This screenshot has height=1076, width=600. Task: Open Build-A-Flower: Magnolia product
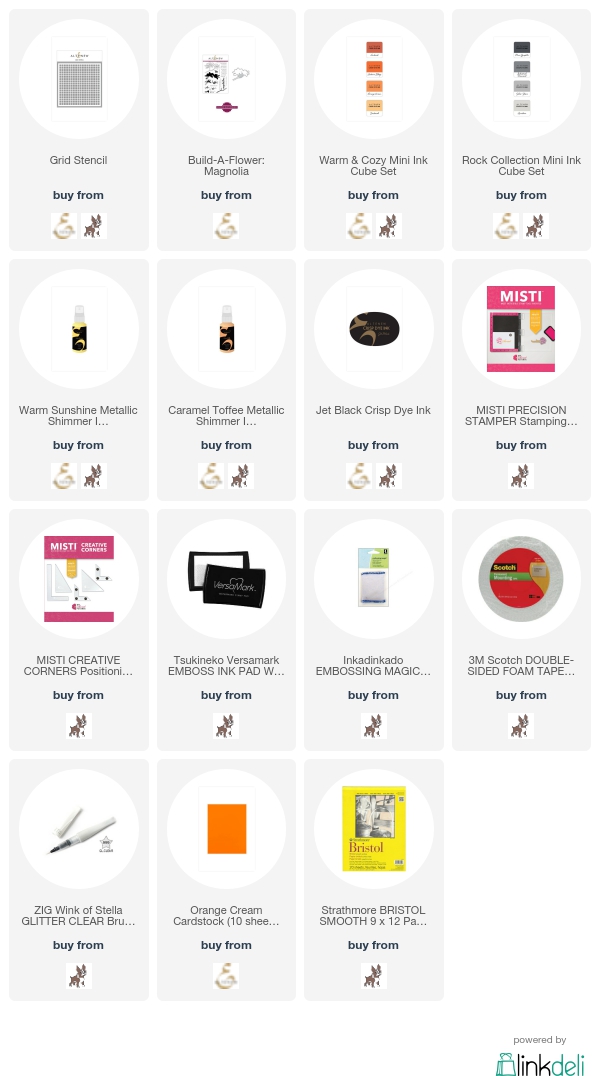[x=226, y=80]
